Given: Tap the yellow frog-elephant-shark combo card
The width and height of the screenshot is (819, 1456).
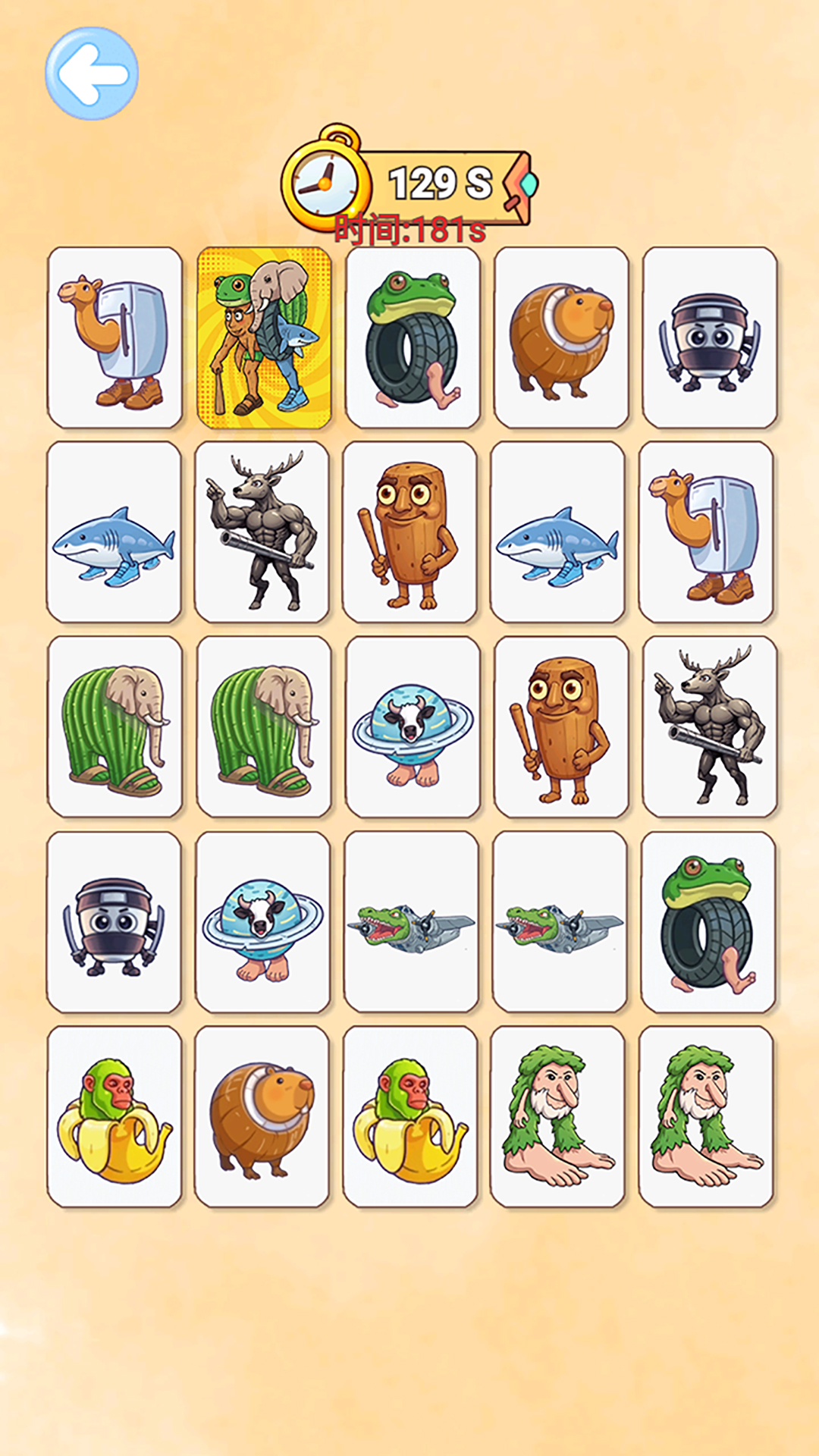Looking at the screenshot, I should 264,337.
